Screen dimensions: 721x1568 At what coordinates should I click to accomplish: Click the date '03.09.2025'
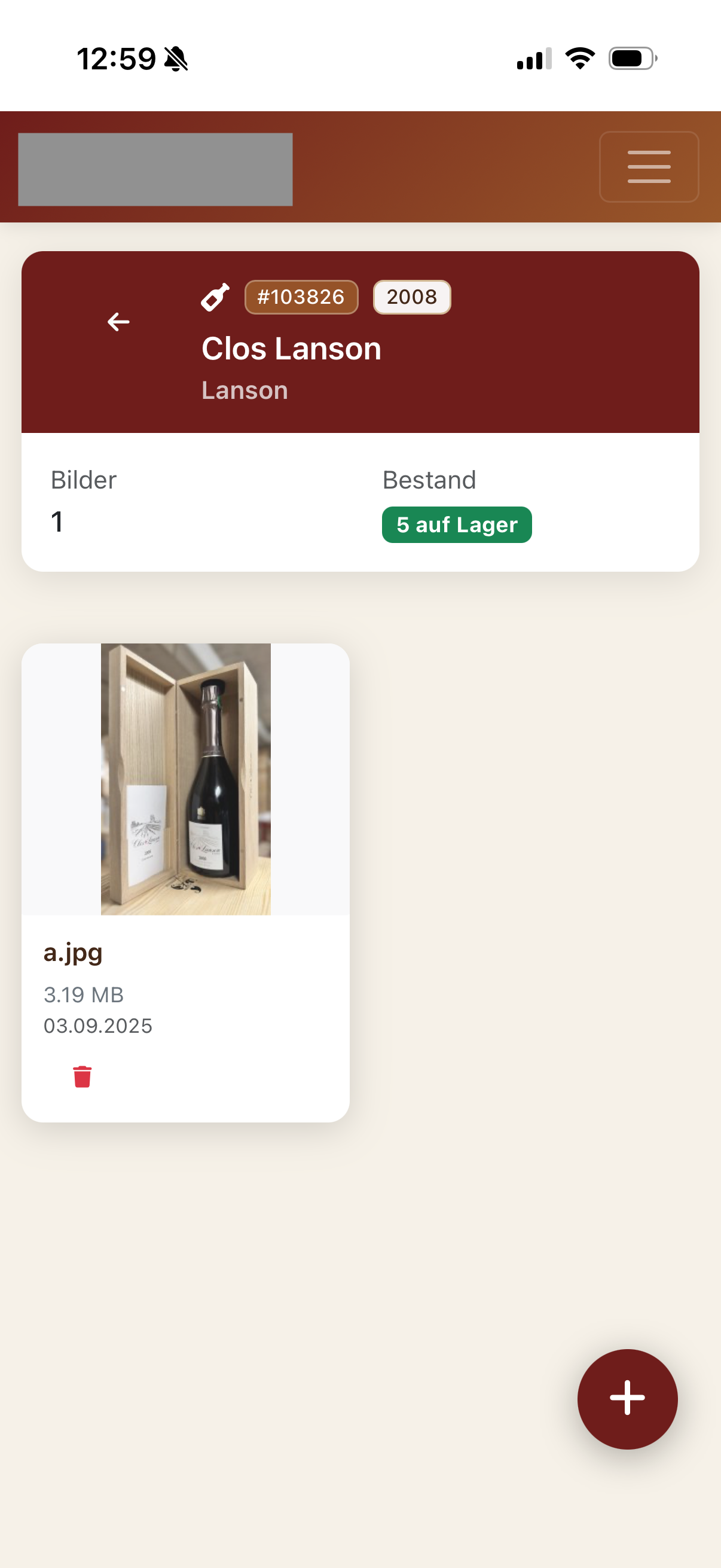[98, 1025]
